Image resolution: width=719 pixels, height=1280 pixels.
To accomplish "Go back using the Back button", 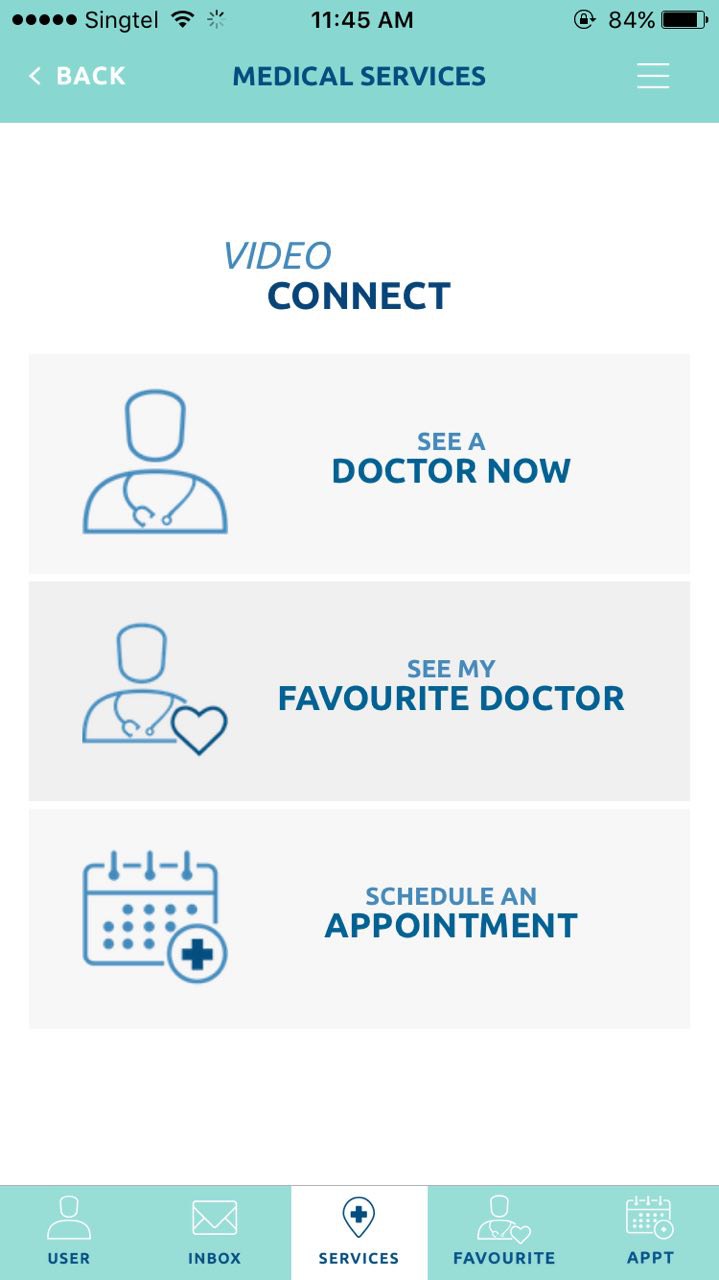I will point(77,76).
